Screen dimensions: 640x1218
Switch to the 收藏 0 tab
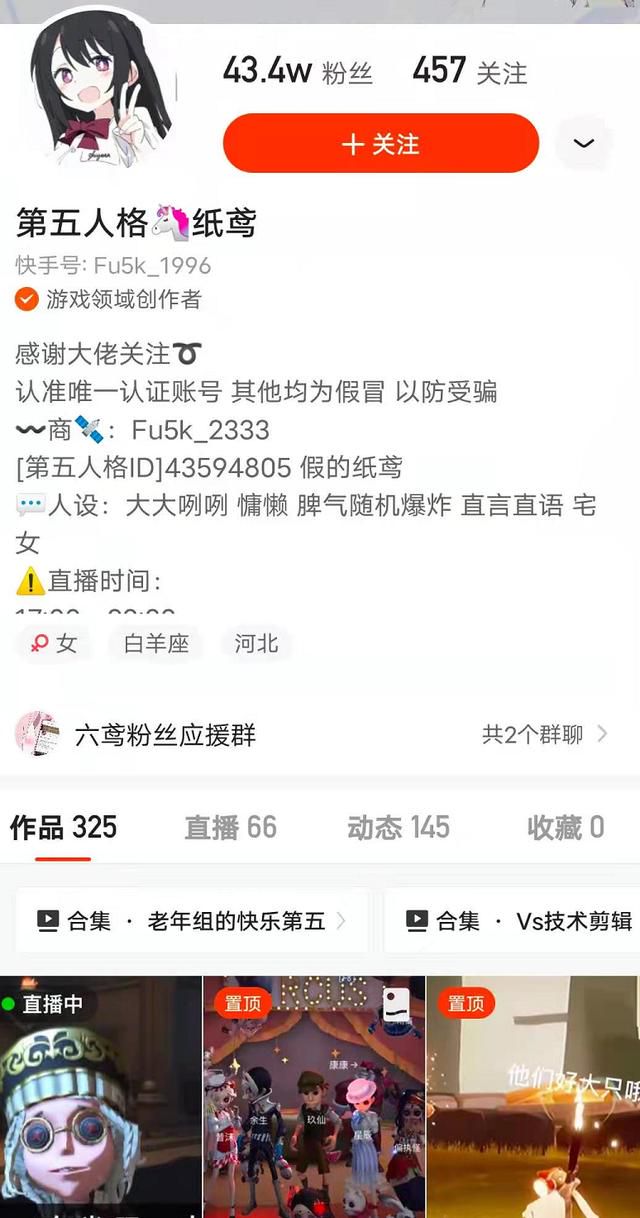(565, 828)
